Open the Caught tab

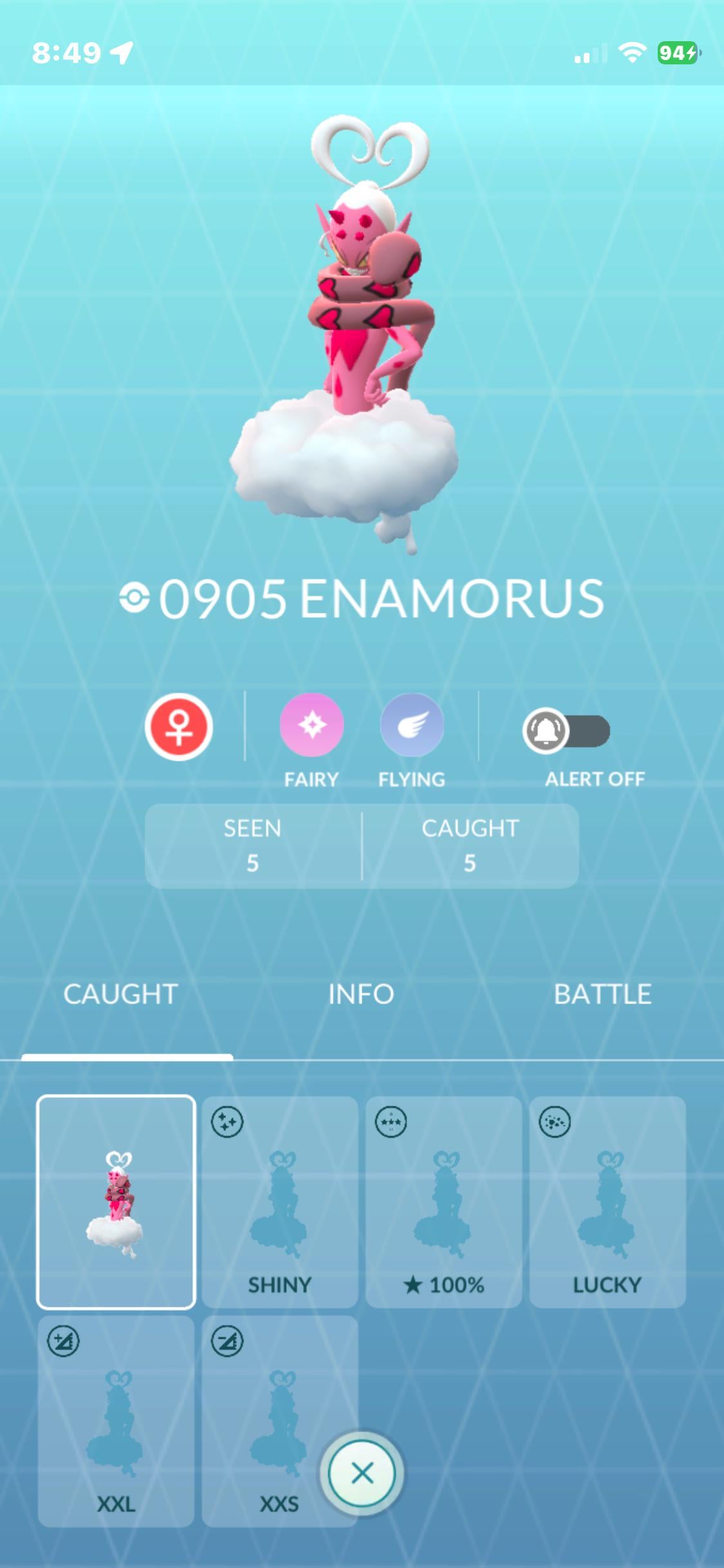[120, 994]
